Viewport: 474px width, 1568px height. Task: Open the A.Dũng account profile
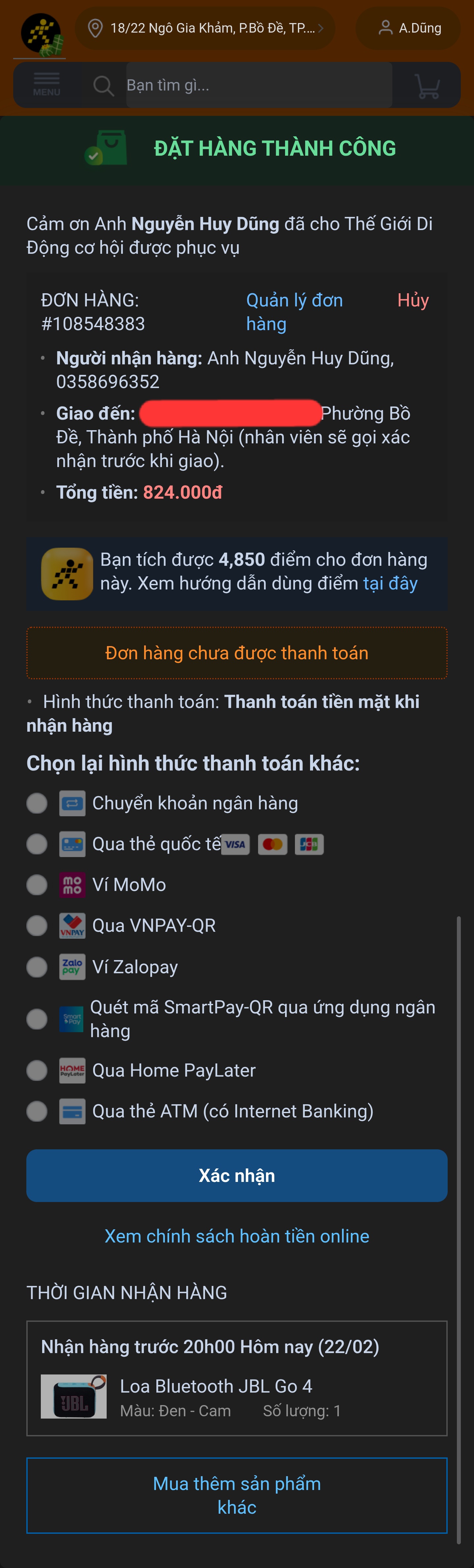click(x=409, y=28)
